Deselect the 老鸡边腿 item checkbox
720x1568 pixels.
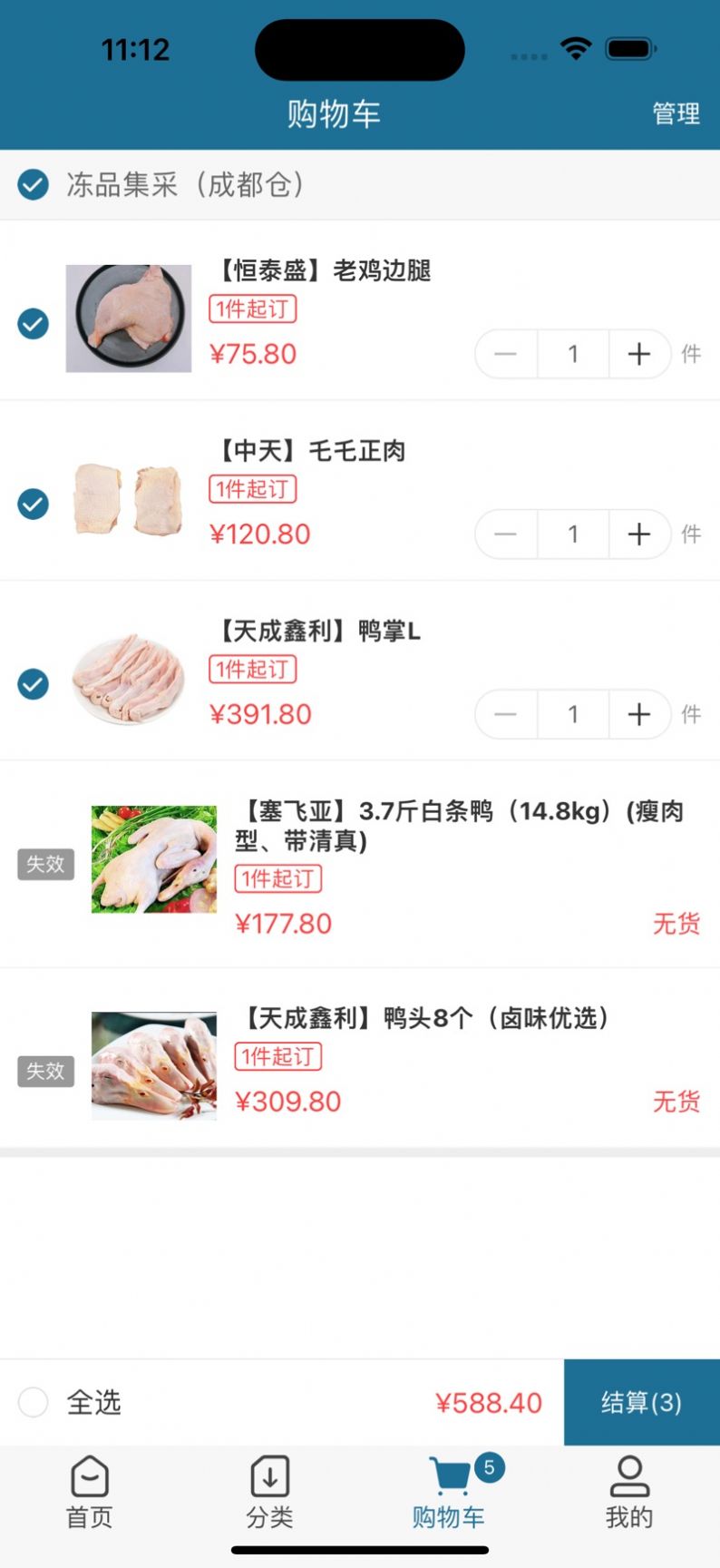[34, 323]
